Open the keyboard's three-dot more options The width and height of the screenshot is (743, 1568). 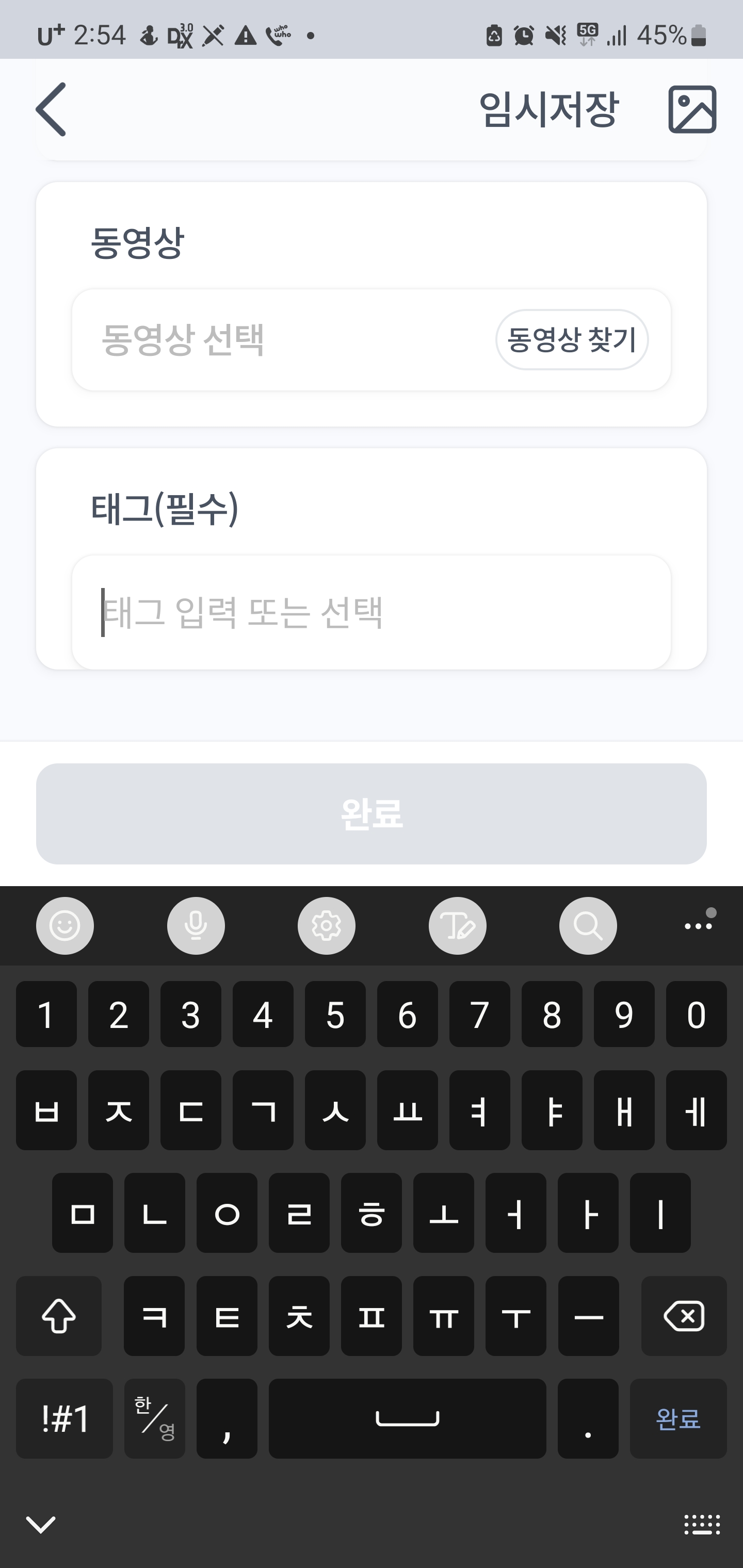click(698, 926)
